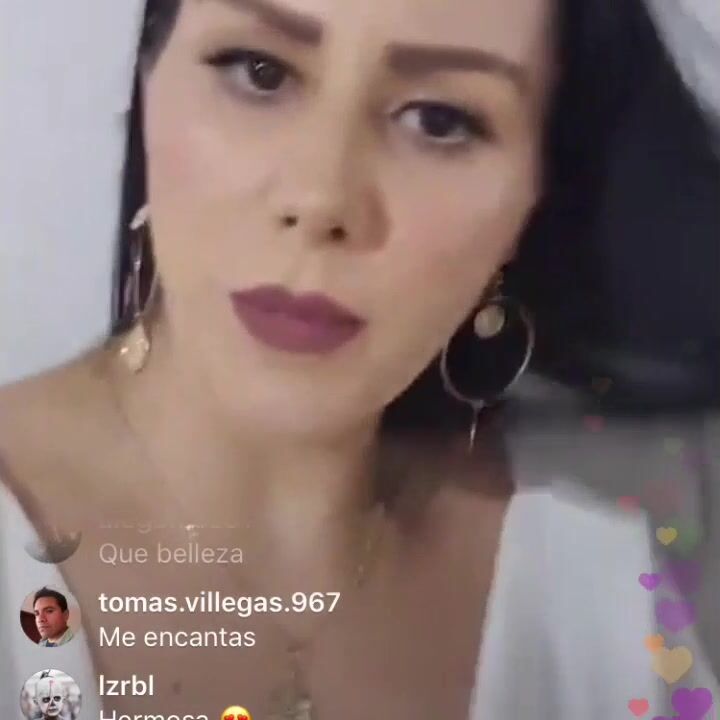Open tomas.villegas.967's profile from his comment
The width and height of the screenshot is (720, 720).
click(x=219, y=602)
